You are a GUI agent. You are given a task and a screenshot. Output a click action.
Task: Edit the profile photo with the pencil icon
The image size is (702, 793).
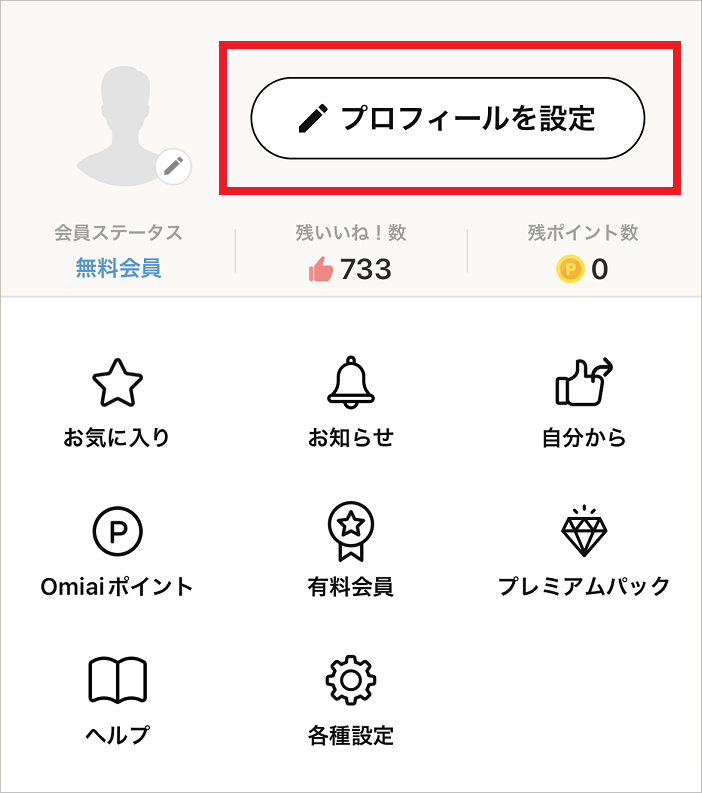point(175,166)
